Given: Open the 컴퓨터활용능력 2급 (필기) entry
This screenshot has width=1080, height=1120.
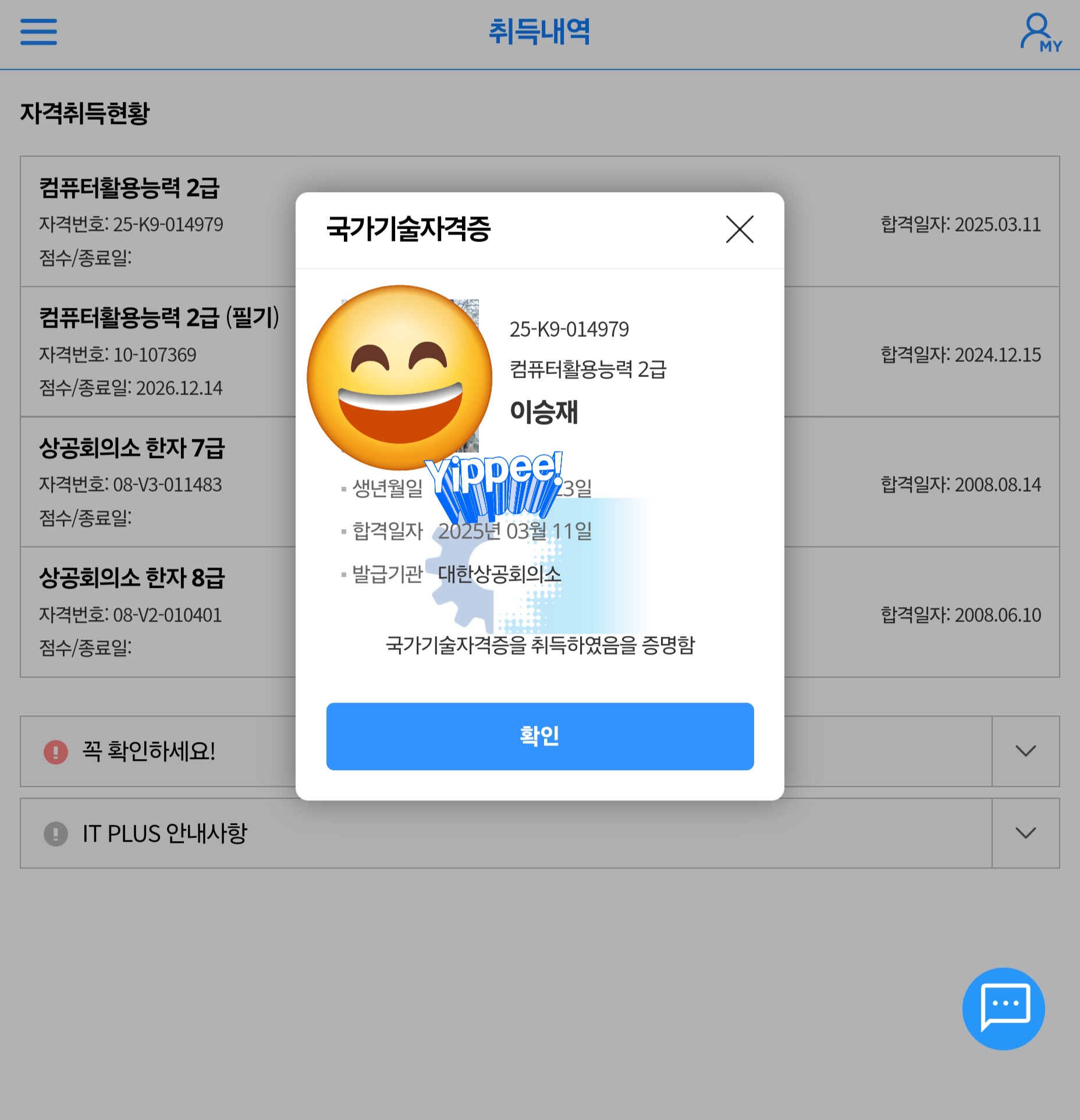Looking at the screenshot, I should [158, 318].
